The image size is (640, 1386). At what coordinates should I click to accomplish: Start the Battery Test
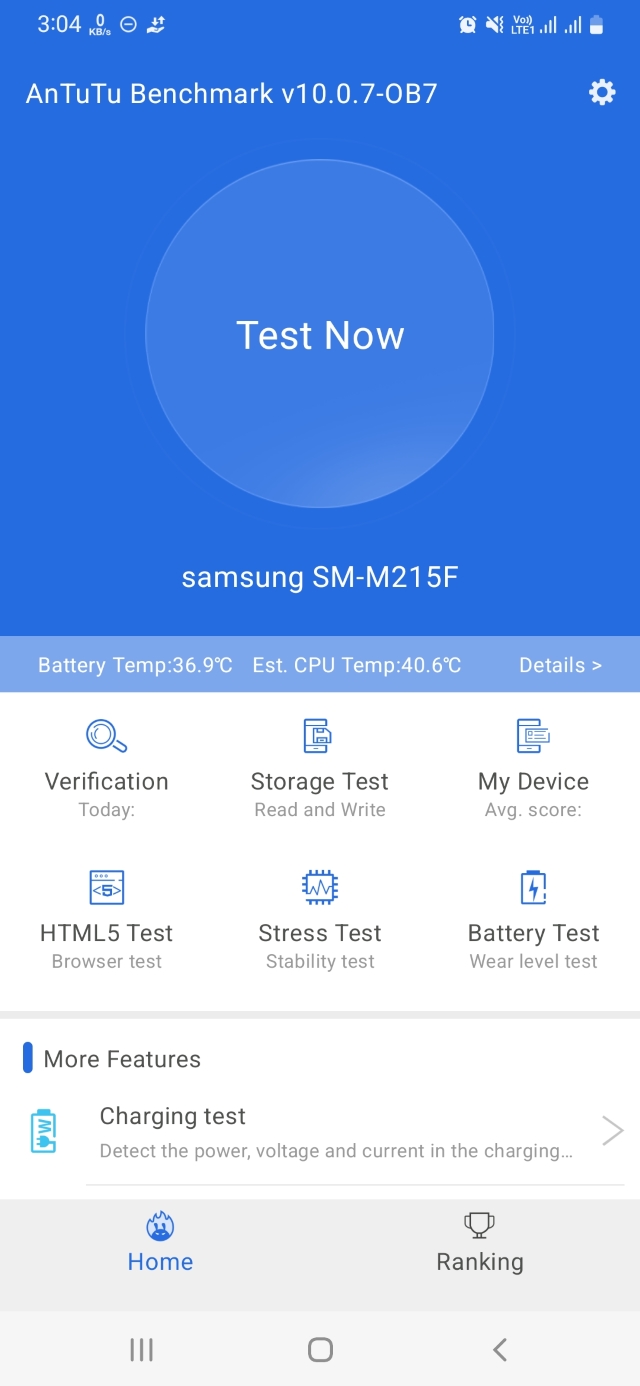(x=533, y=919)
